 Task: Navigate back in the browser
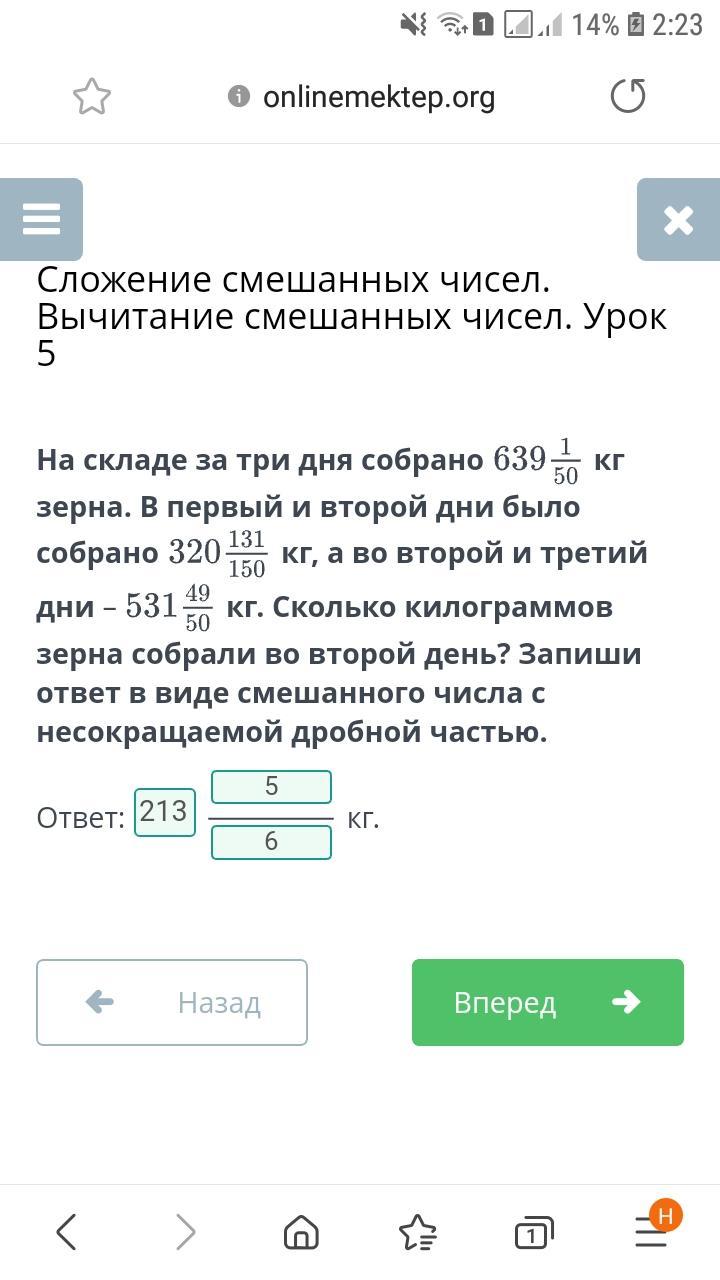[66, 1232]
